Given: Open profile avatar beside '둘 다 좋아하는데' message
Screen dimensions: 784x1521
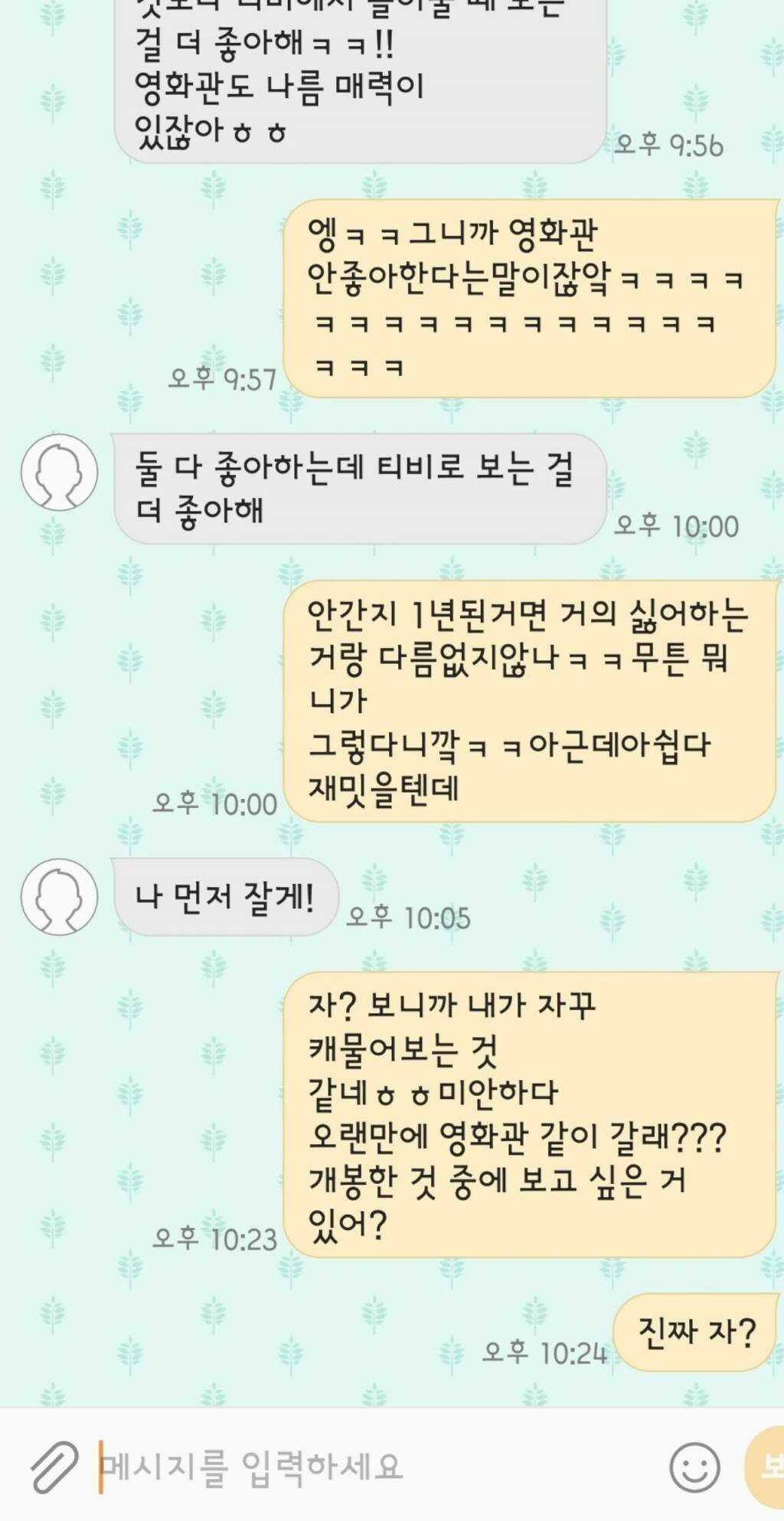Looking at the screenshot, I should 59,473.
